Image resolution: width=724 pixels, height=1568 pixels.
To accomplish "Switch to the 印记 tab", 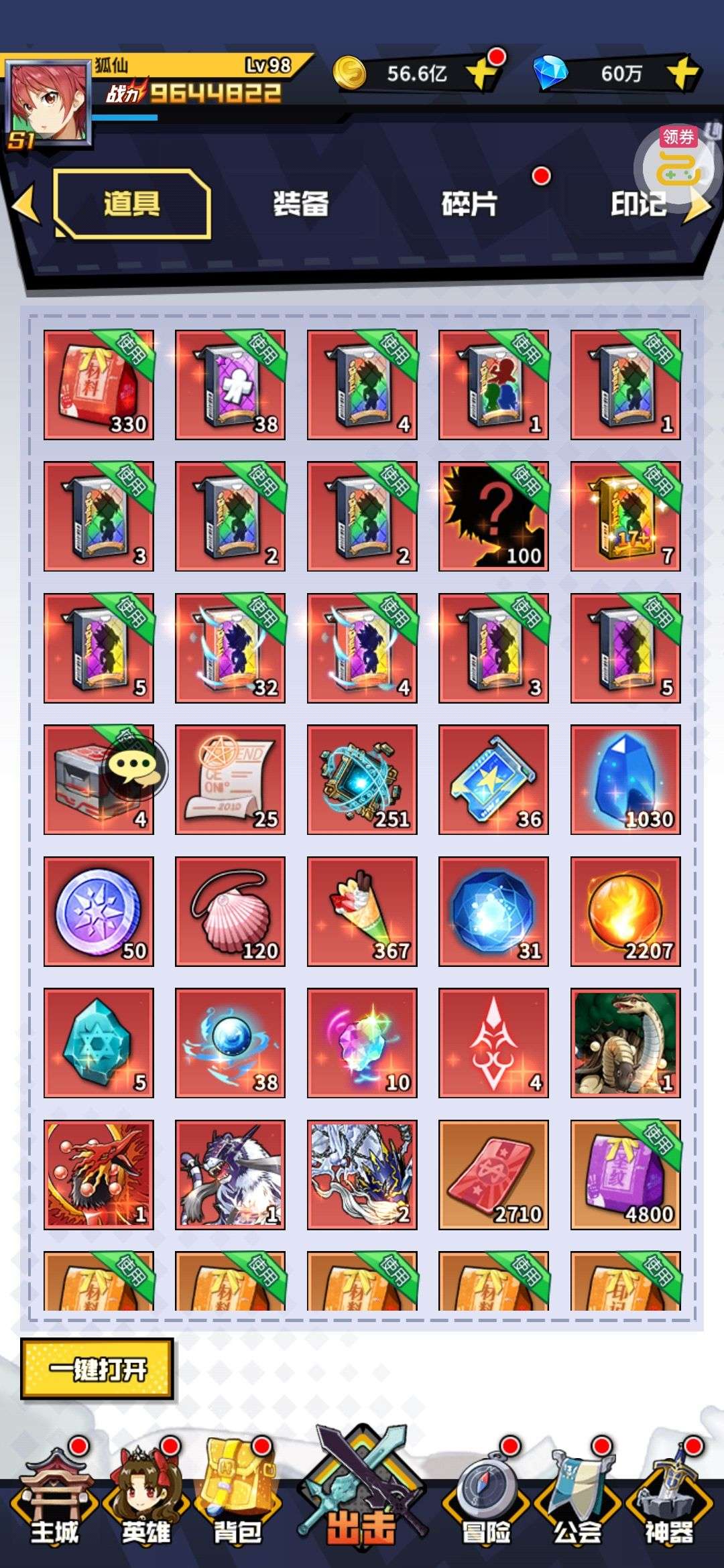I will (x=638, y=204).
